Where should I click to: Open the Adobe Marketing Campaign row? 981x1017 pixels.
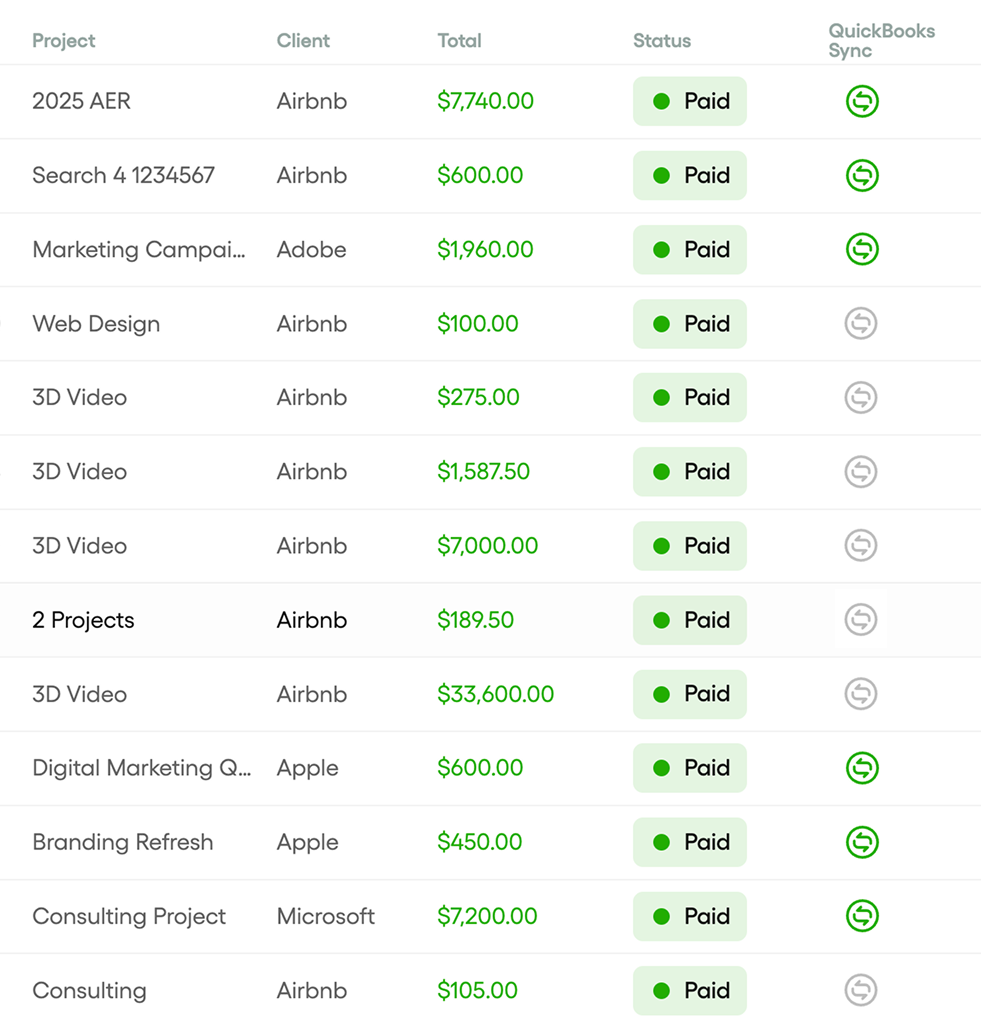(x=139, y=250)
